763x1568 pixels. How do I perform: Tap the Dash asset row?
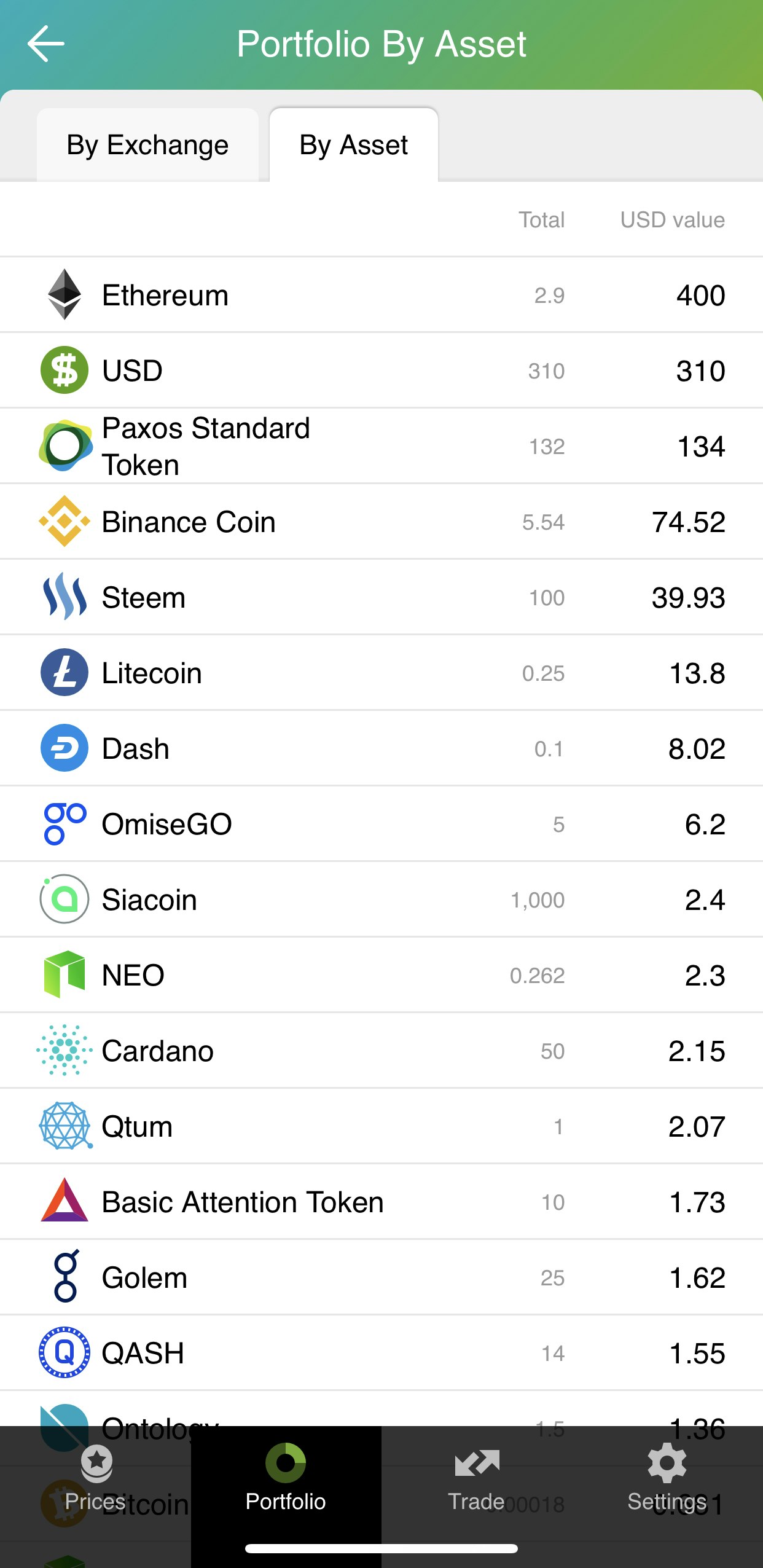(x=381, y=749)
